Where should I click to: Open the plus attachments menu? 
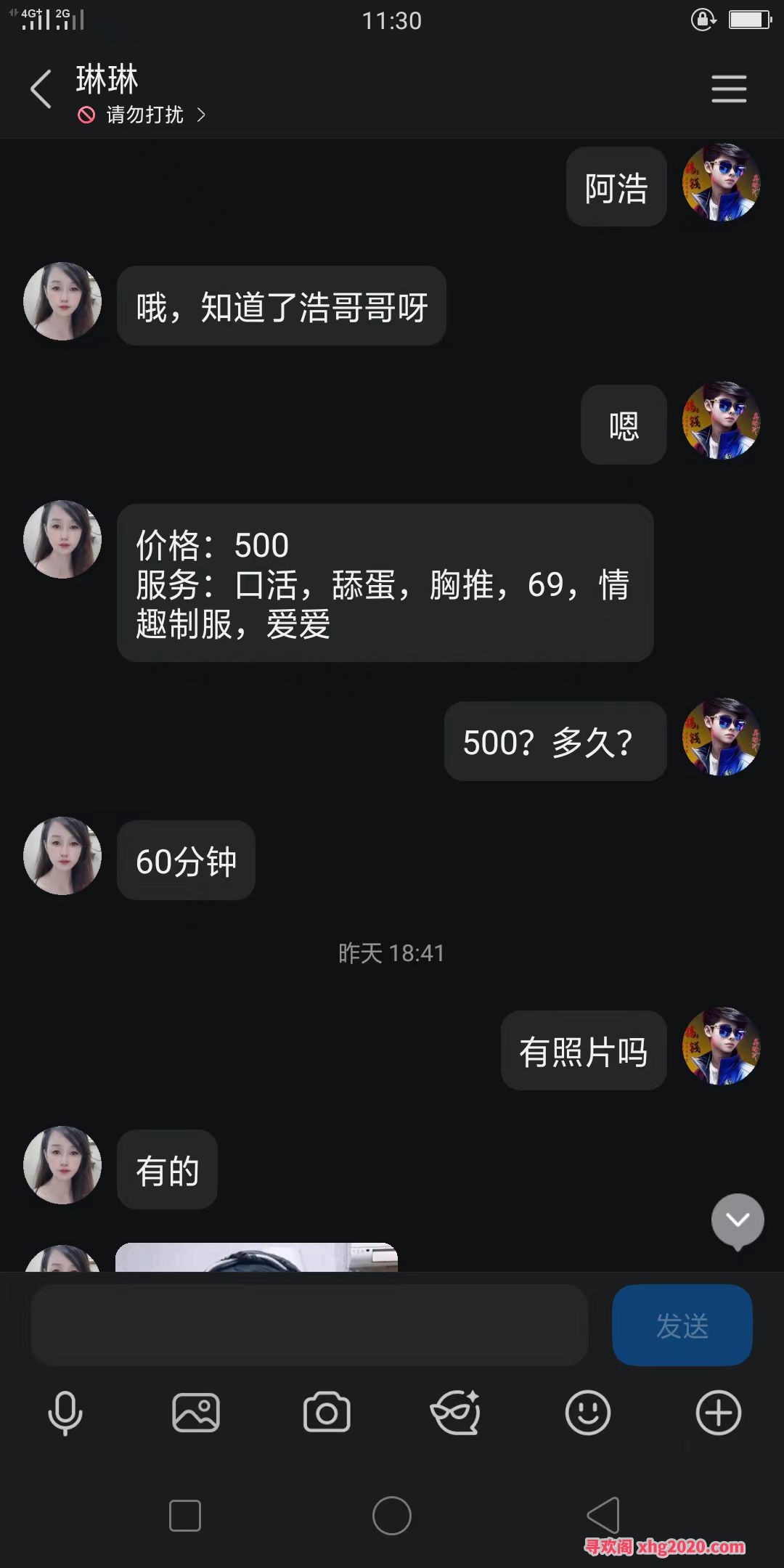718,1413
